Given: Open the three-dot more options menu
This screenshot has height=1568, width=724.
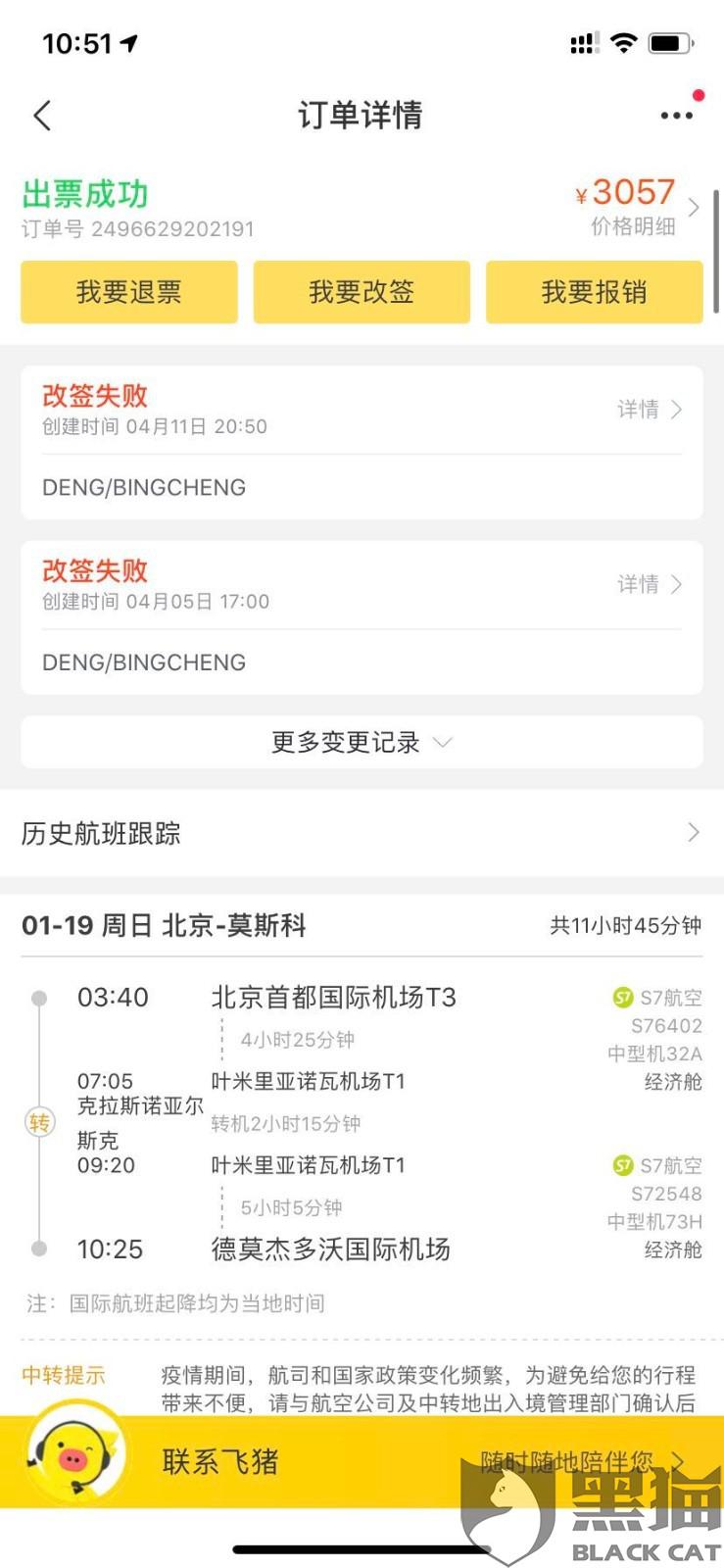Looking at the screenshot, I should 676,116.
